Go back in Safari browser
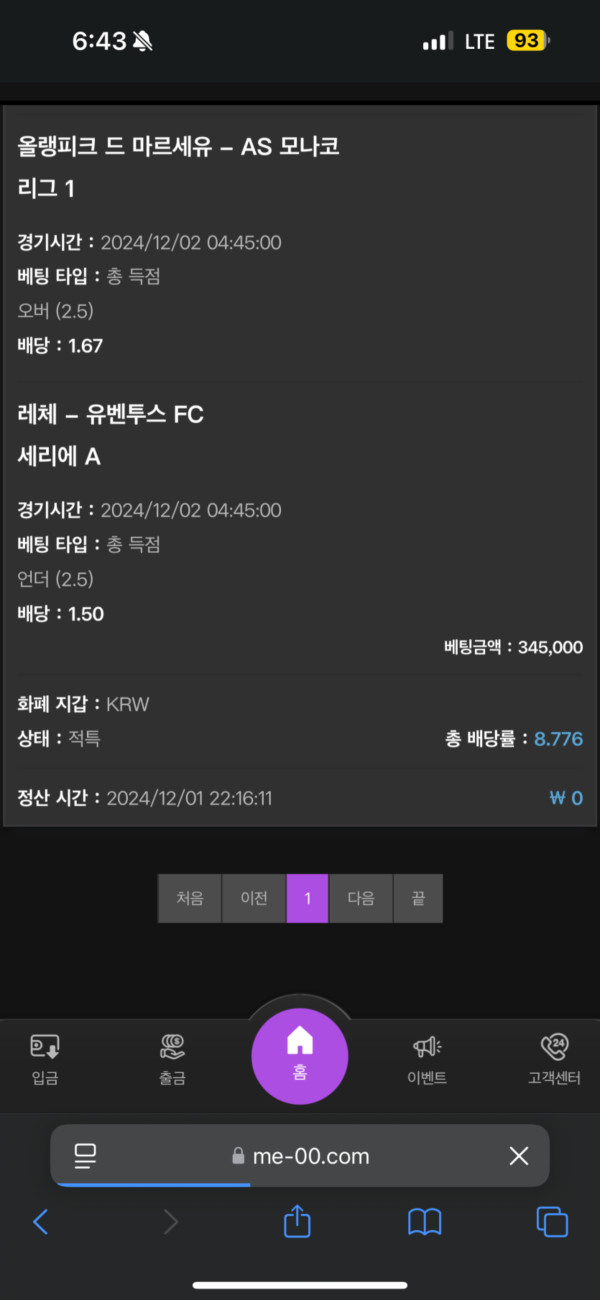The image size is (600, 1300). [41, 1221]
